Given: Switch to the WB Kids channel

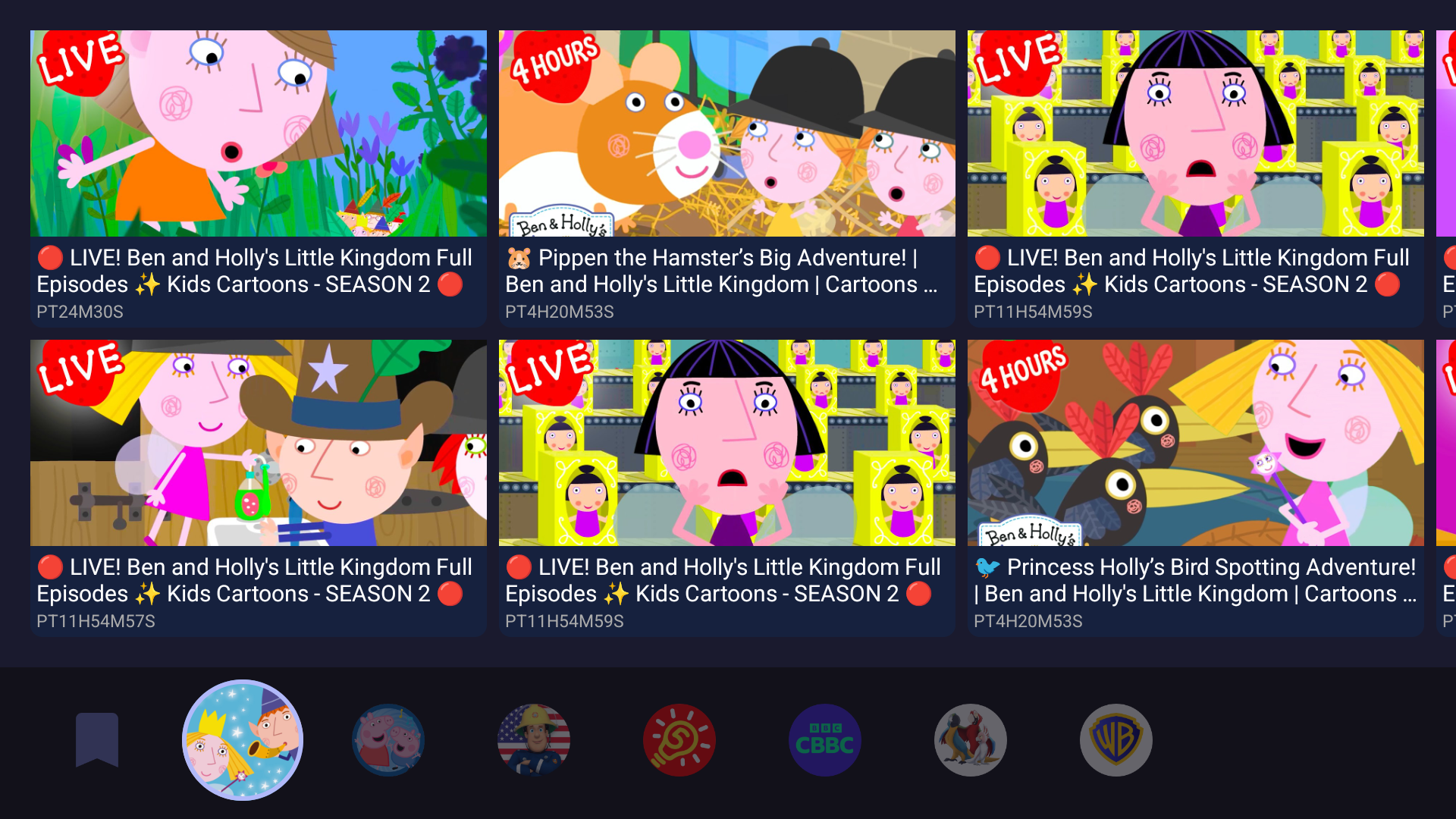Looking at the screenshot, I should tap(1116, 739).
